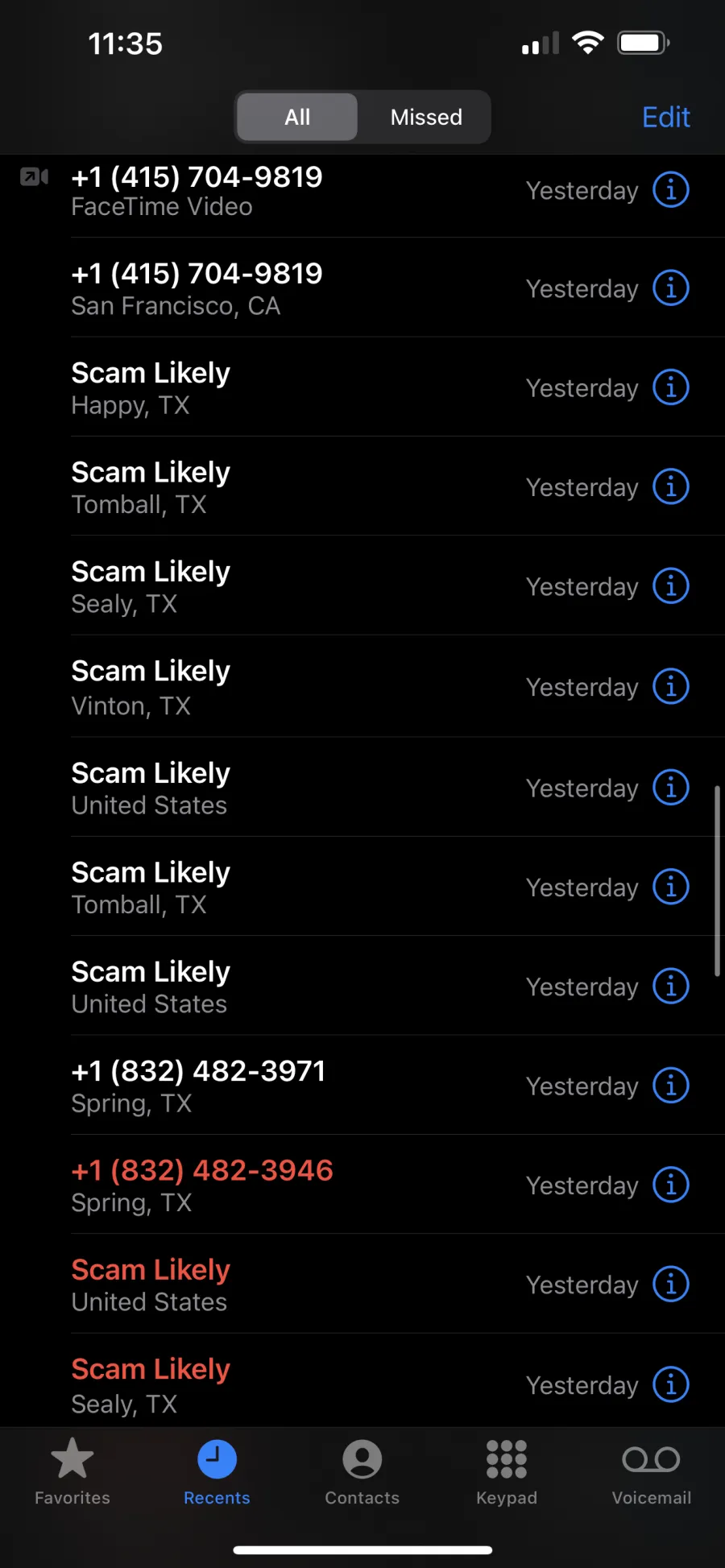Open info for missed call +1 (832) 482-3946
This screenshot has height=1568, width=725.
click(x=670, y=1185)
